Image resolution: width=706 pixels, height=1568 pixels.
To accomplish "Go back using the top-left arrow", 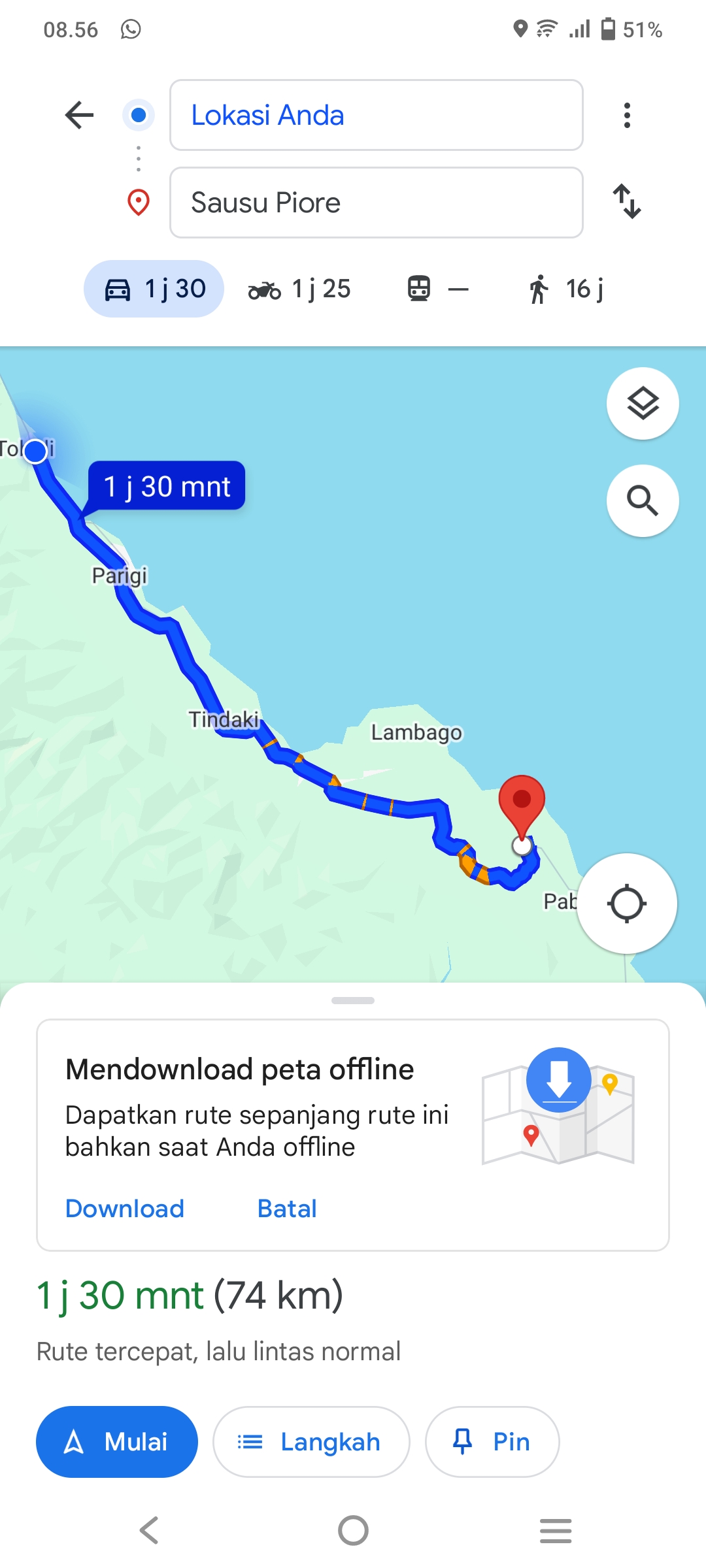I will point(80,116).
